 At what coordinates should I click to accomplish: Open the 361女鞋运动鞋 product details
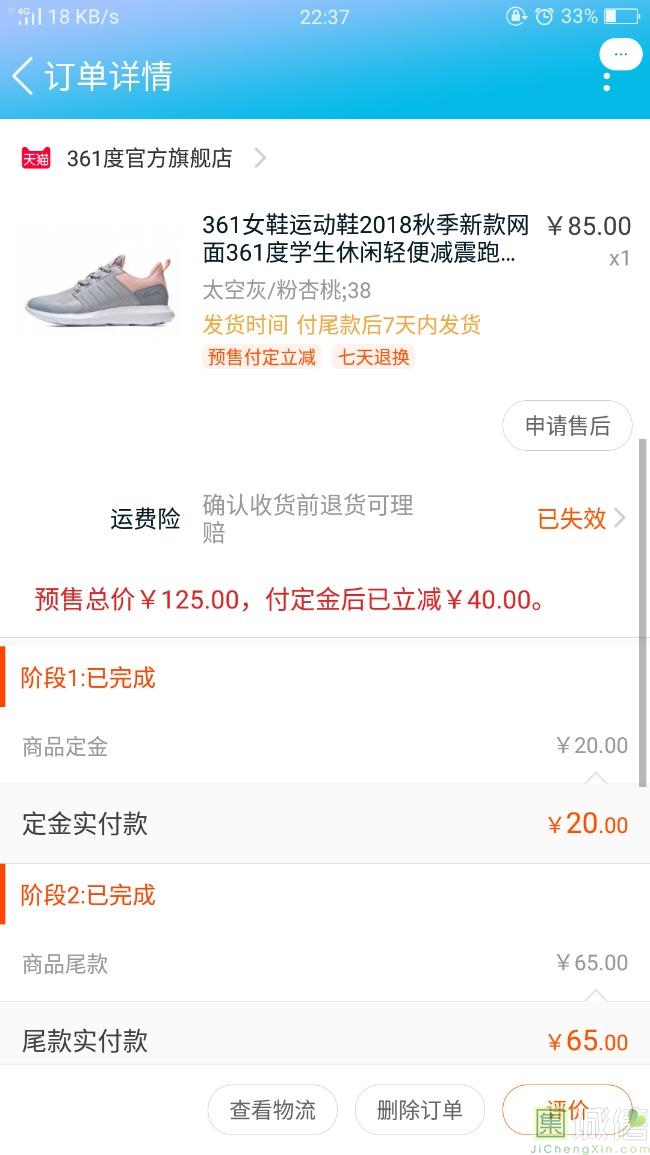(x=365, y=239)
